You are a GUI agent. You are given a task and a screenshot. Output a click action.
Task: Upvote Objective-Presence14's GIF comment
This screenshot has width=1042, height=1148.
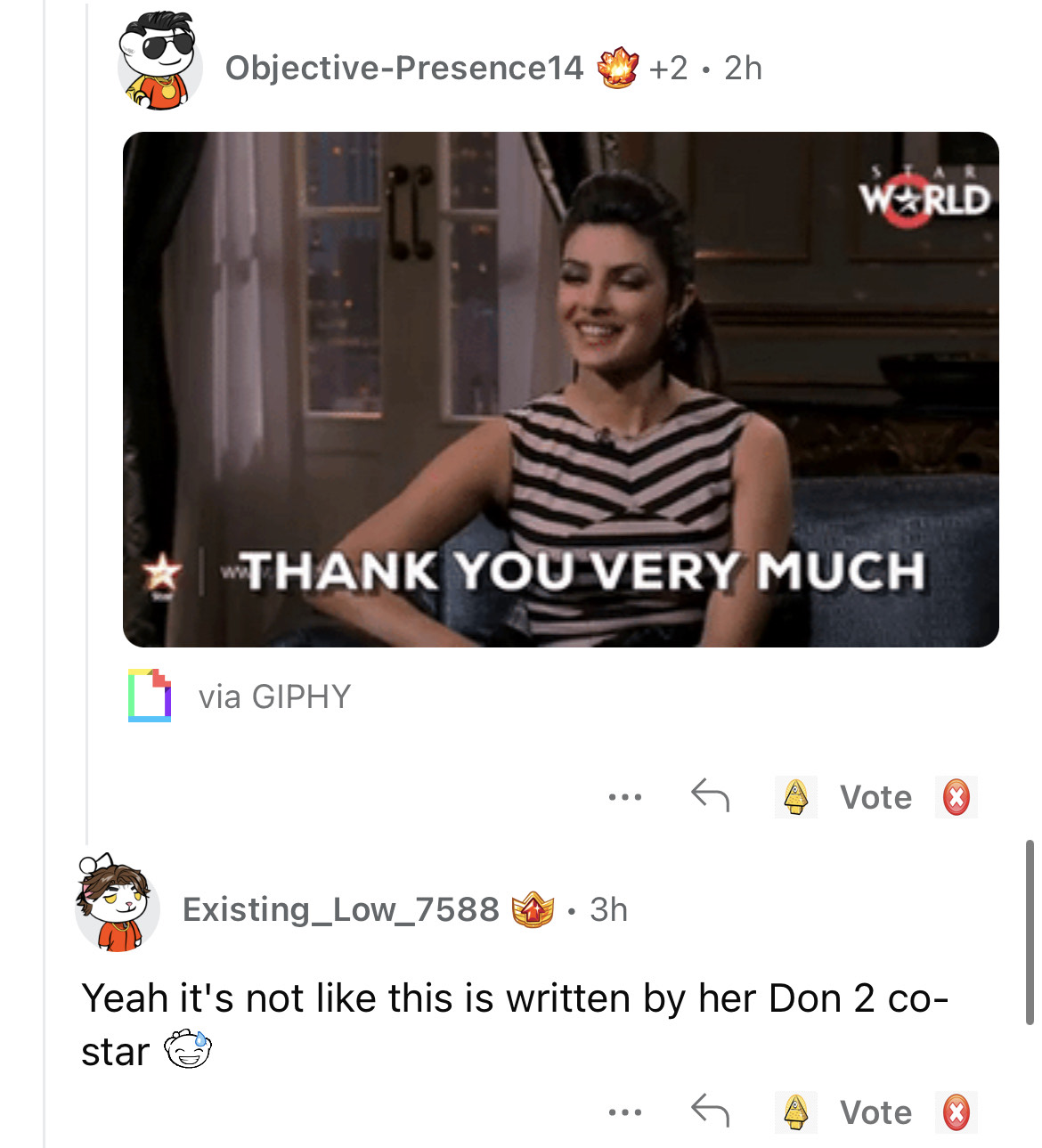[x=795, y=797]
